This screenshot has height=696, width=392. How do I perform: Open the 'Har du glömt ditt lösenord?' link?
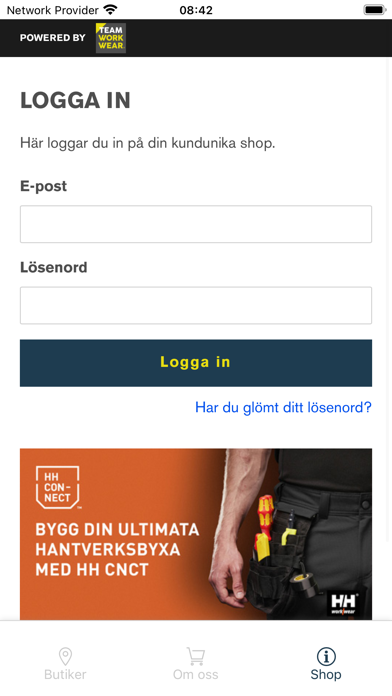click(x=283, y=407)
